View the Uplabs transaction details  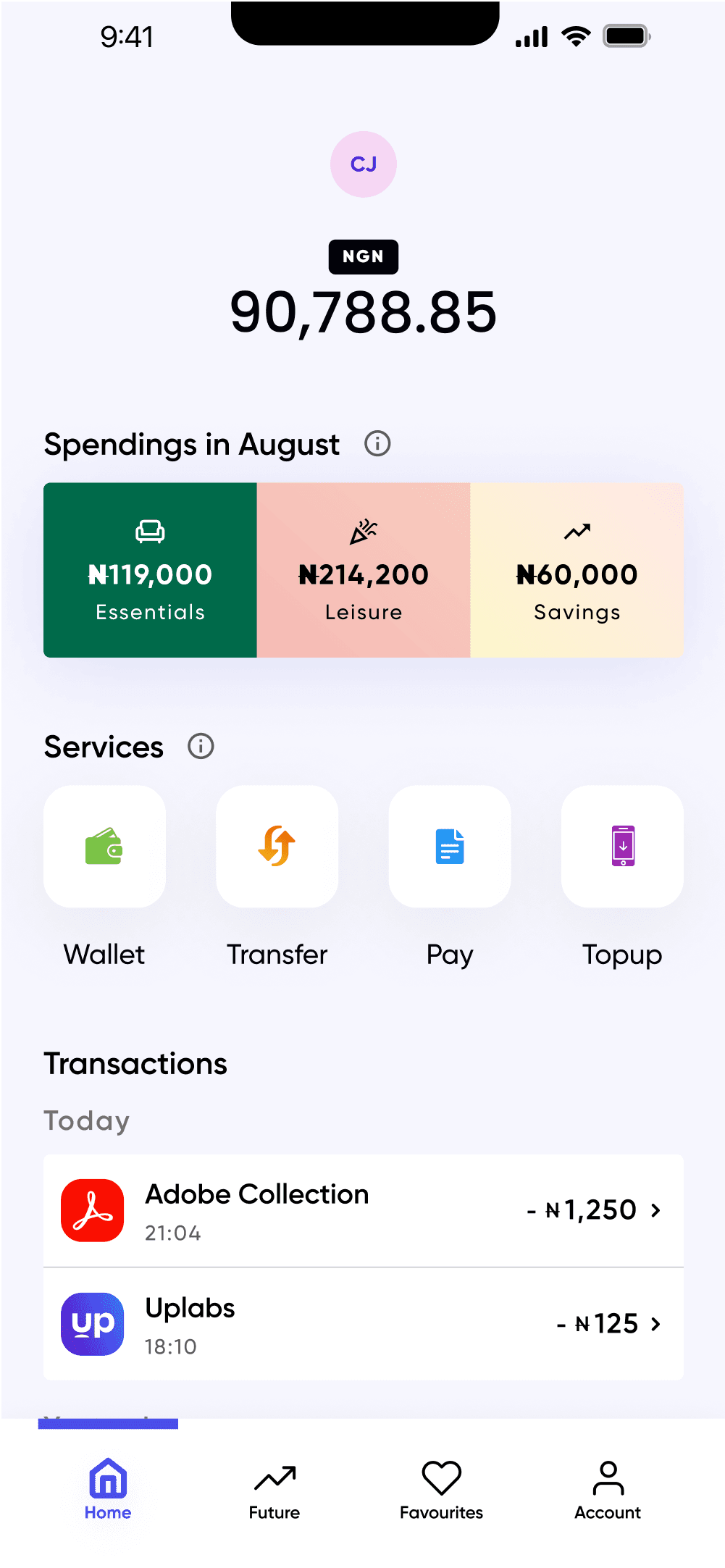[x=363, y=1324]
